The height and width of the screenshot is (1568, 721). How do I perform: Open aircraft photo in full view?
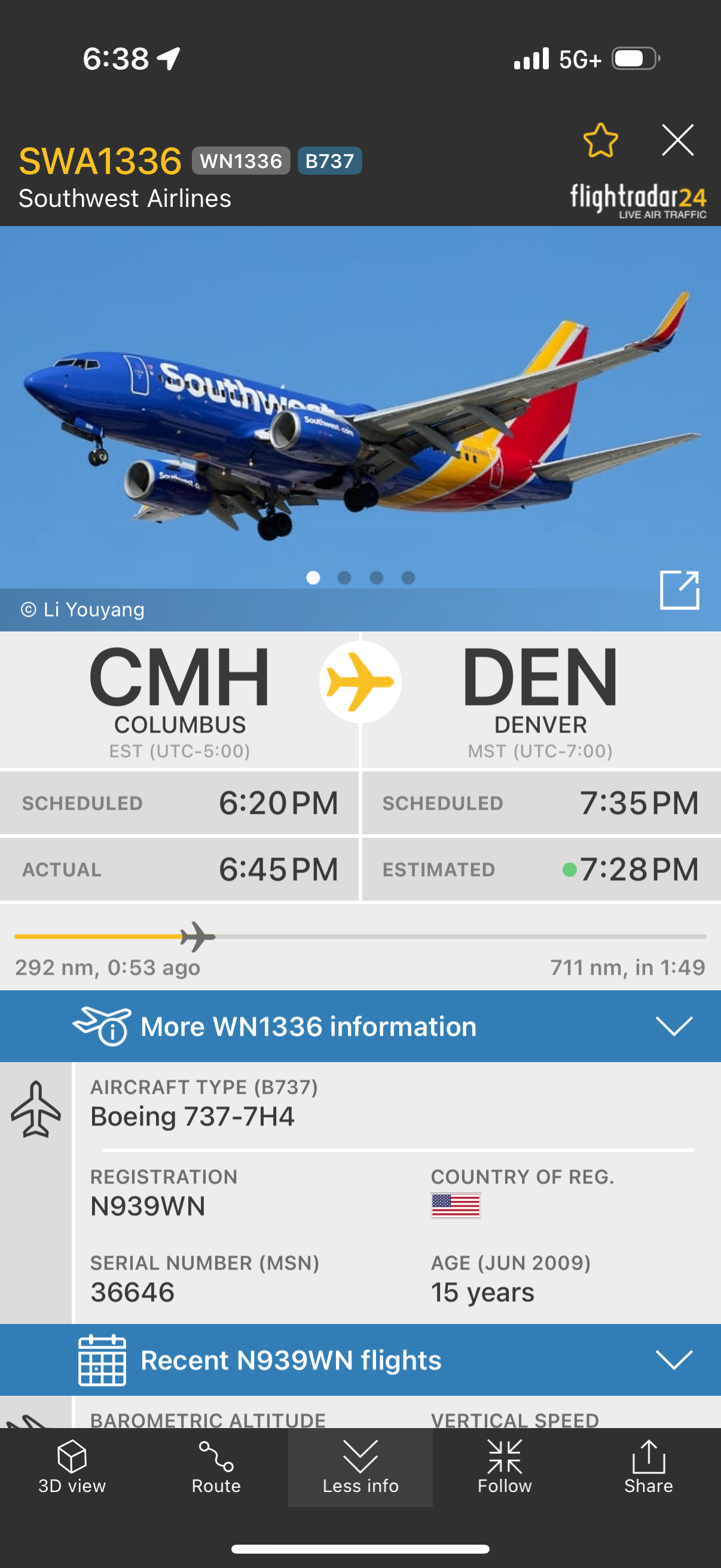pos(679,590)
